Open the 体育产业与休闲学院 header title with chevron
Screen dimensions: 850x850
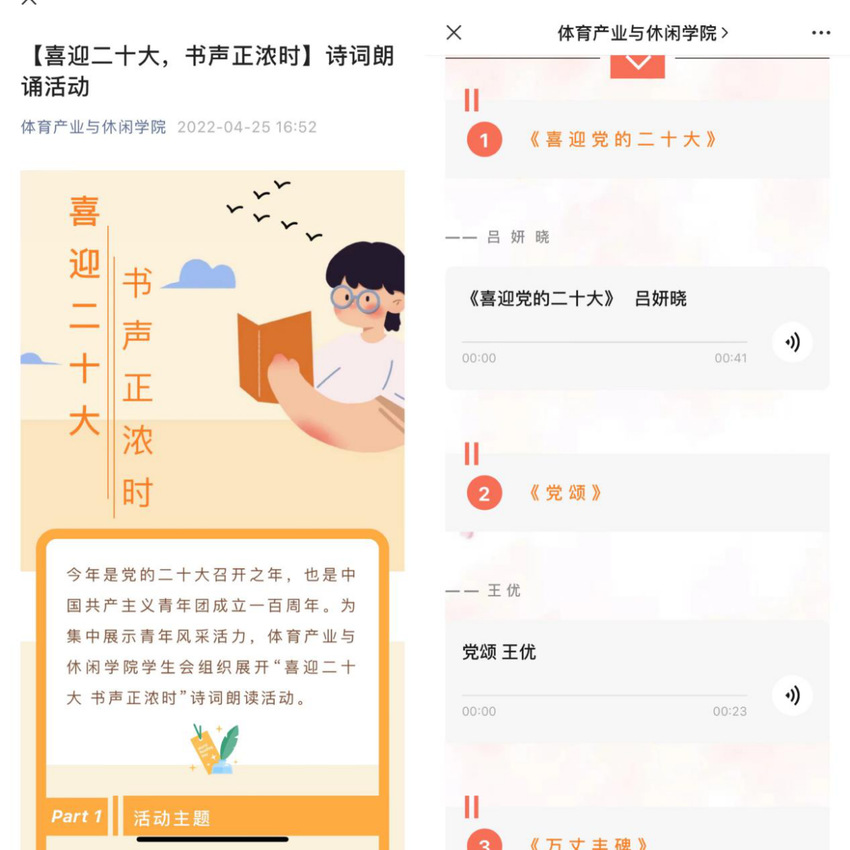tap(642, 33)
